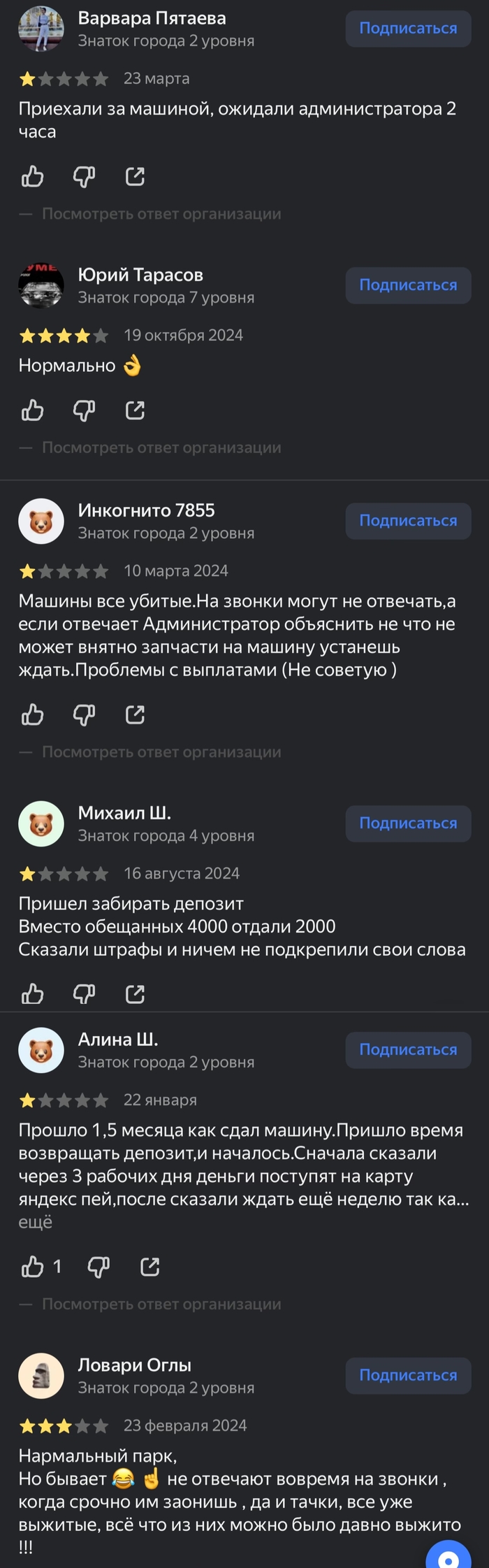Subscribe to Юрий Тарасов

click(408, 285)
